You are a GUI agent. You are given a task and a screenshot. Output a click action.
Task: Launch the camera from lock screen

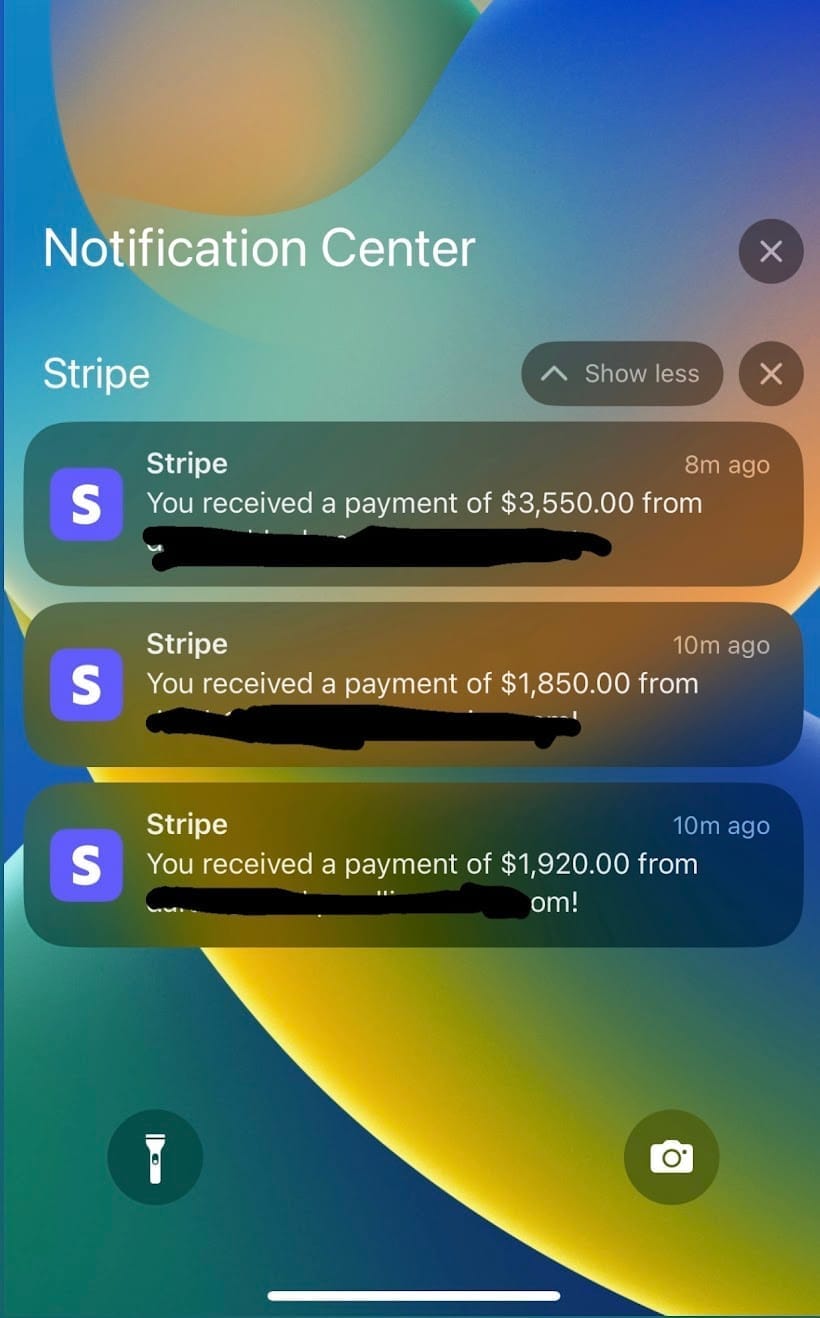point(671,1157)
